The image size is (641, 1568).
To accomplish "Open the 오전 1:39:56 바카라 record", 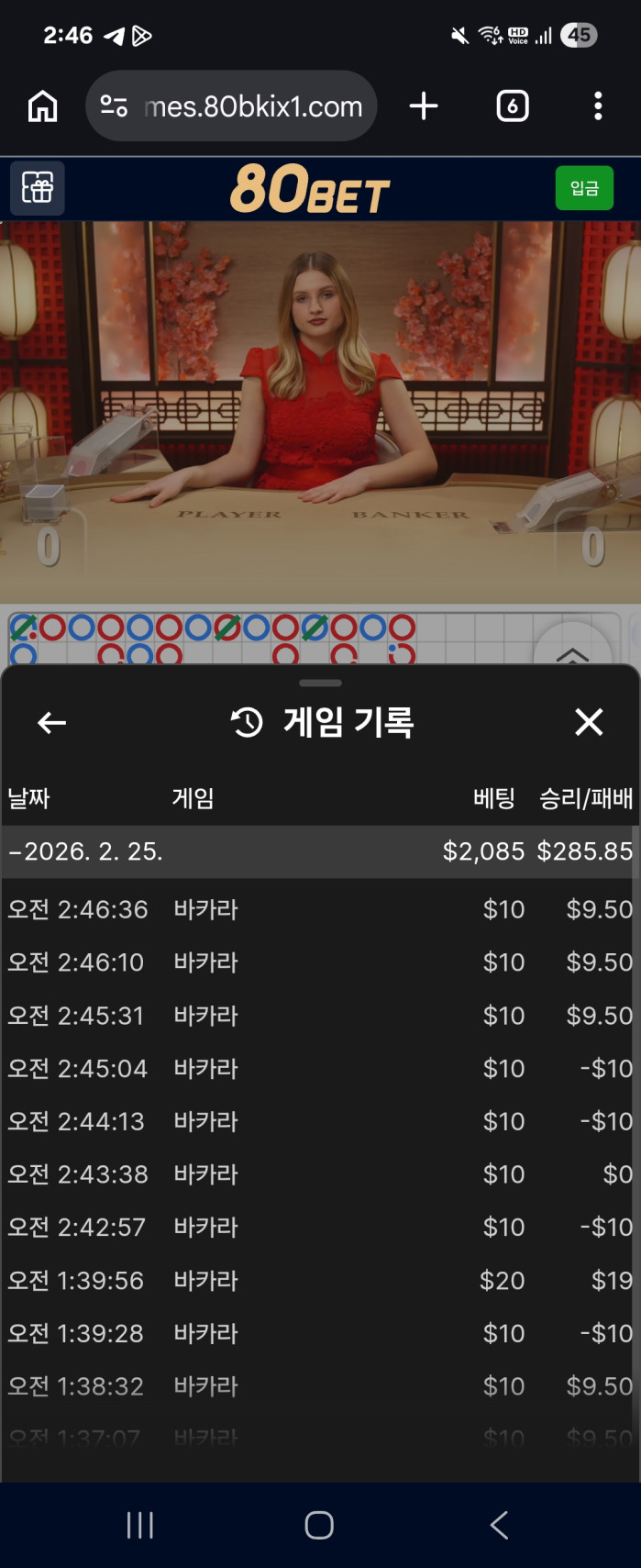I will pos(319,1280).
